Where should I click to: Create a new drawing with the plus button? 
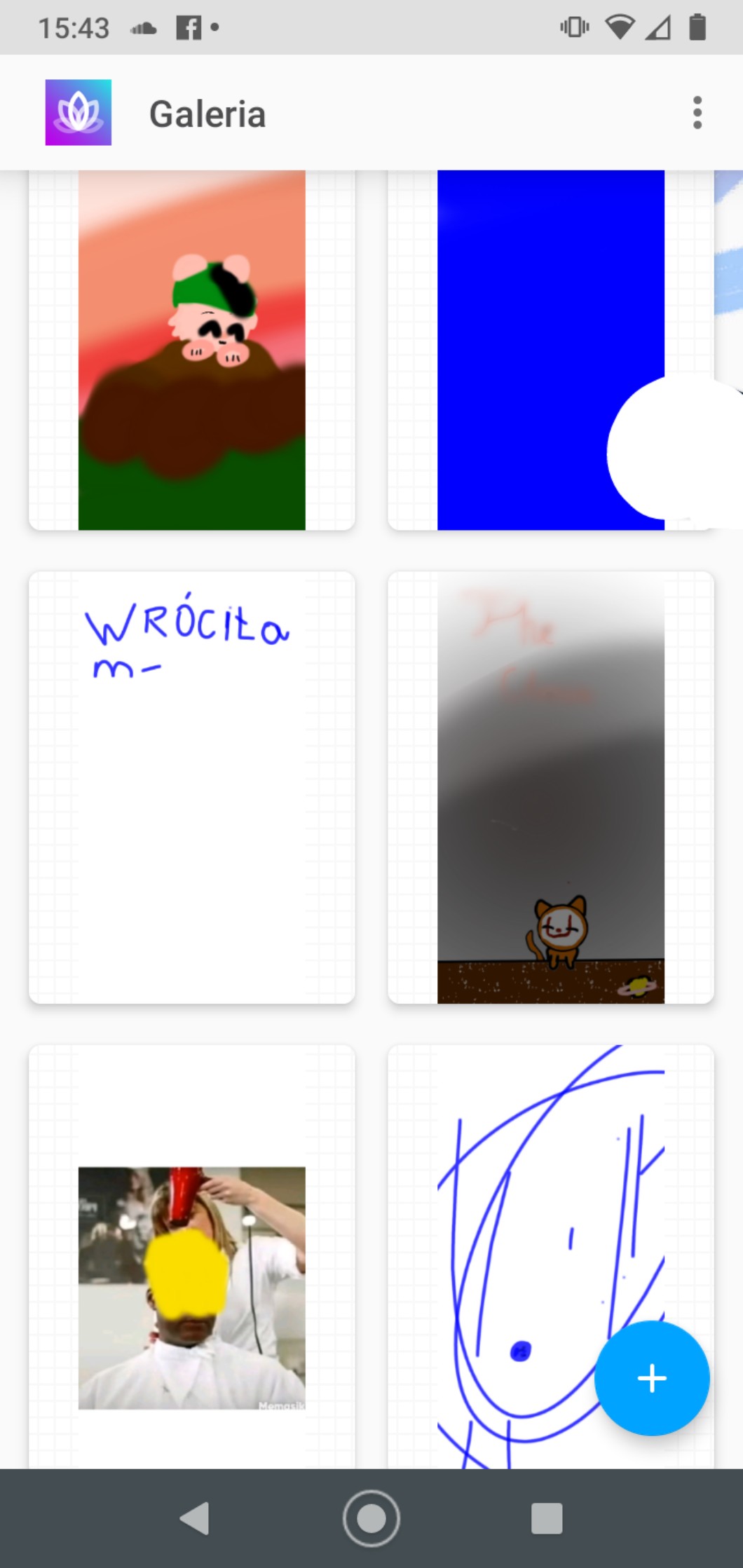[x=652, y=1378]
